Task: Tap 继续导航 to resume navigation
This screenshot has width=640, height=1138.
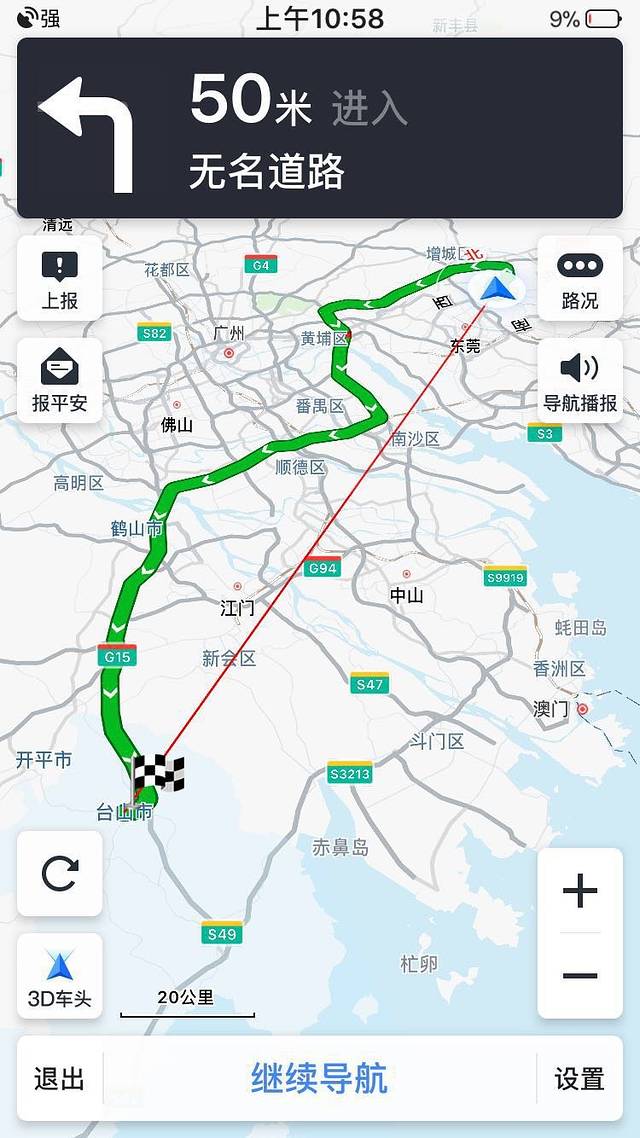Action: 319,1079
